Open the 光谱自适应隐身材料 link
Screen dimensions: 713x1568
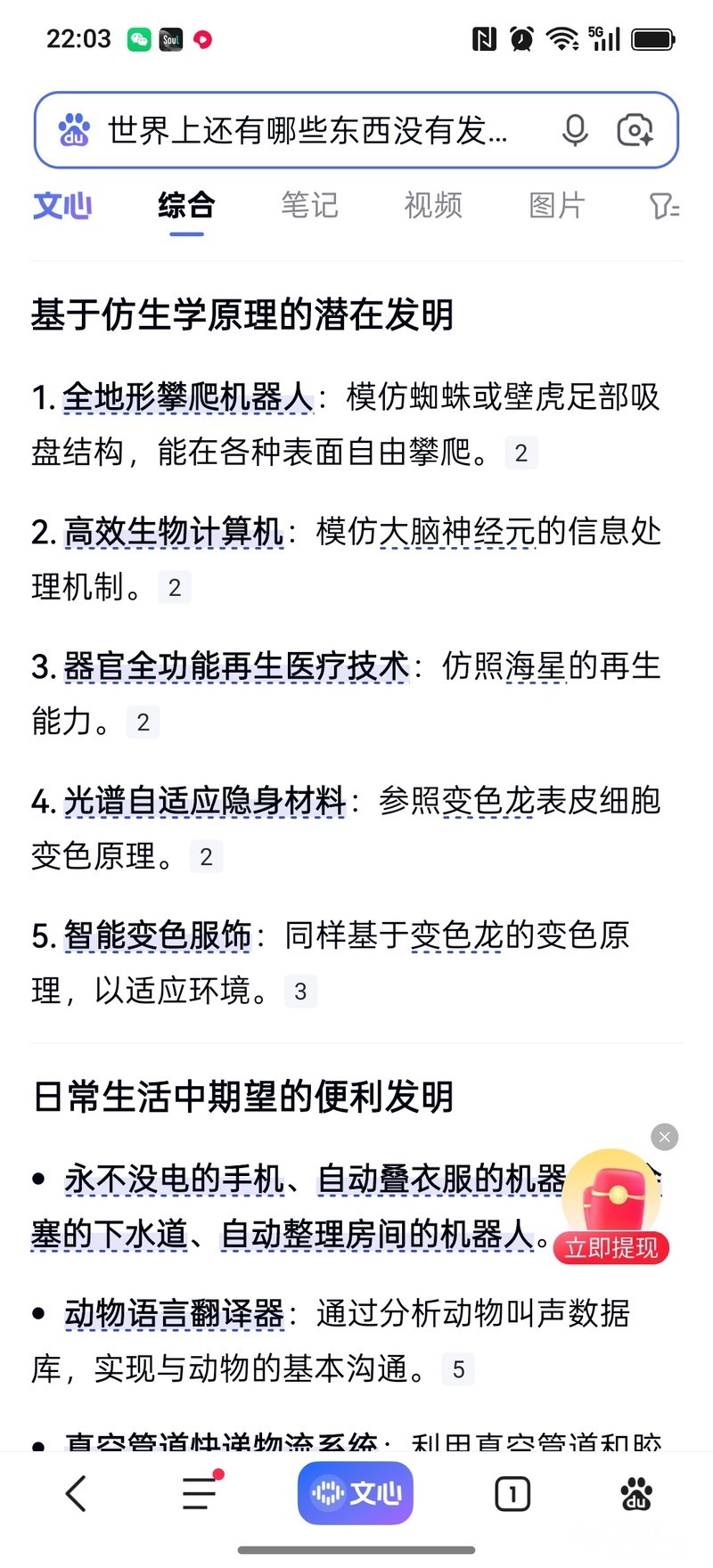point(204,801)
